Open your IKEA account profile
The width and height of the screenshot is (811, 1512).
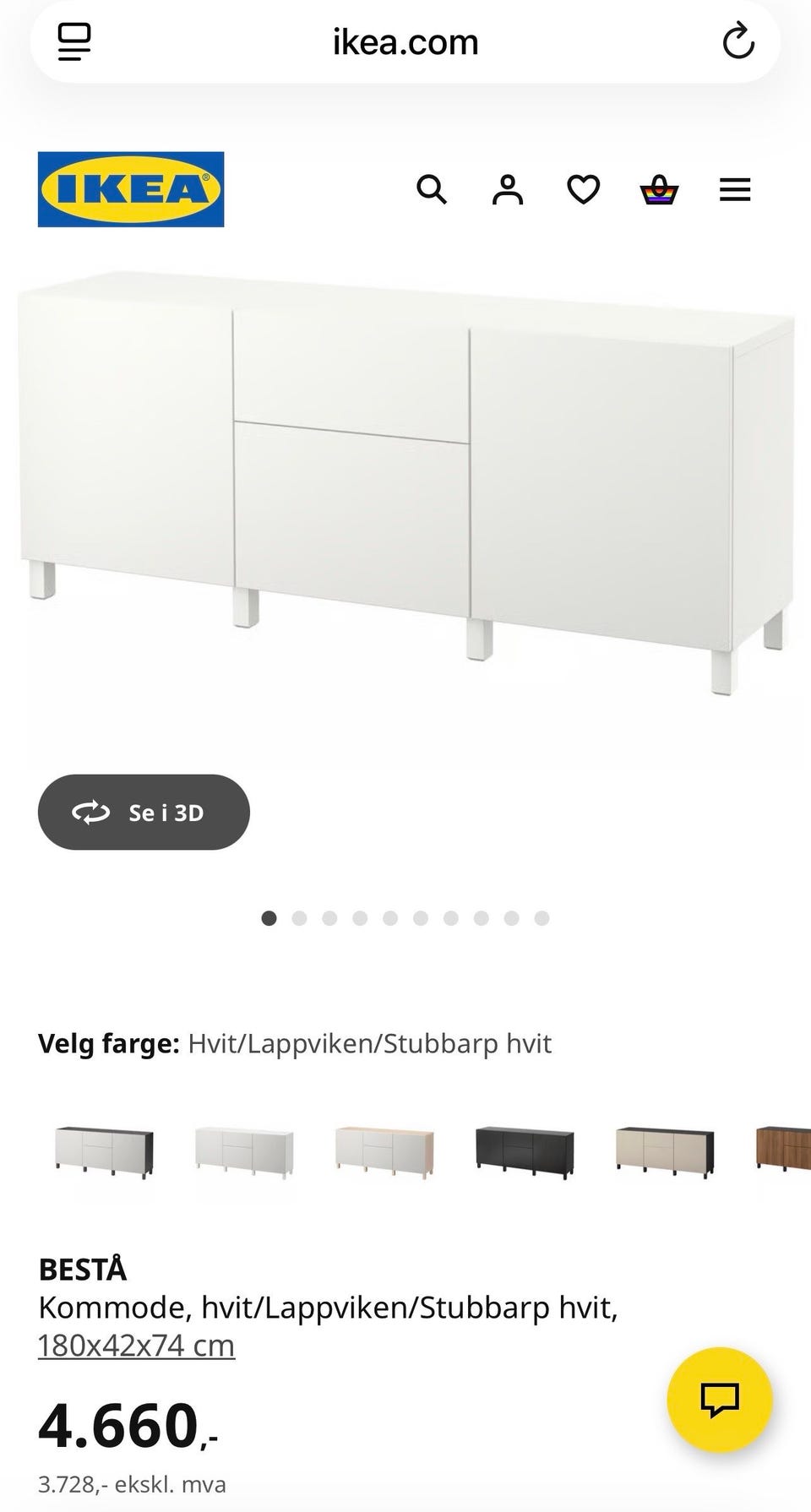508,189
